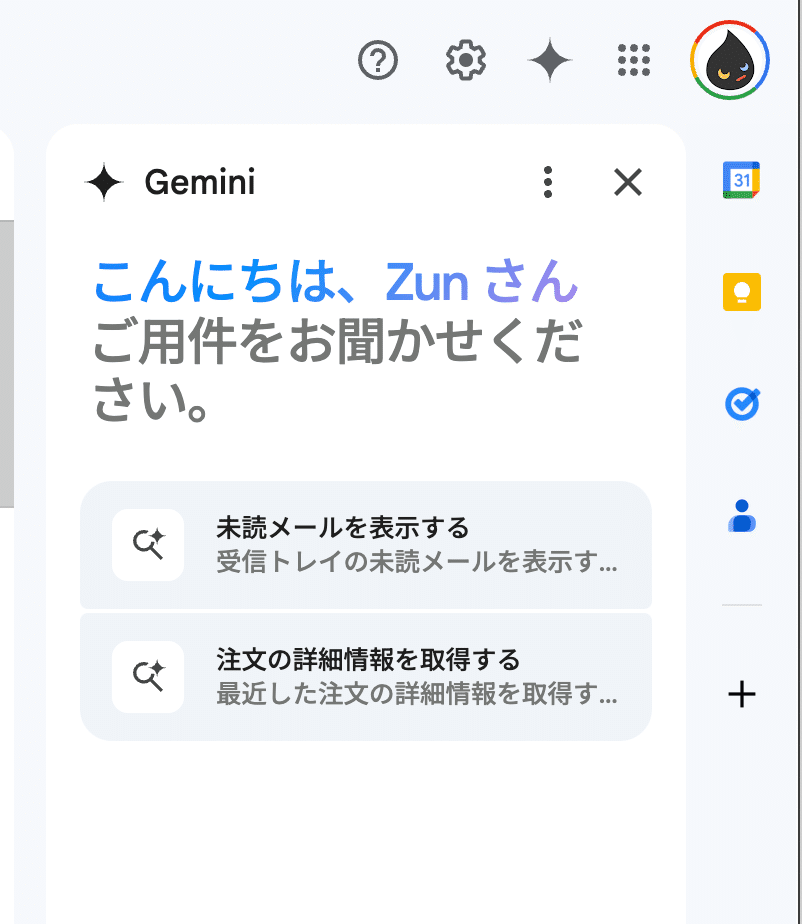802x924 pixels.
Task: Click the 未読メールを表示する suggestion sparkle icon
Action: coord(147,545)
